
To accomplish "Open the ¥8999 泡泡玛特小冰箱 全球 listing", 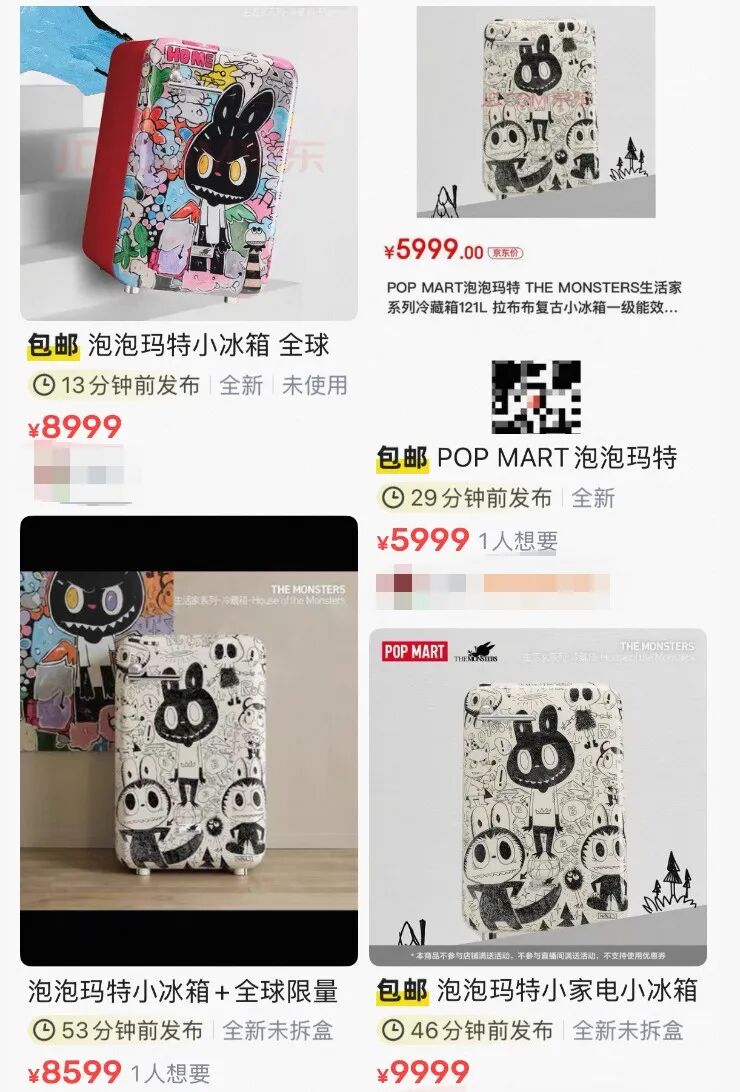I will (189, 165).
